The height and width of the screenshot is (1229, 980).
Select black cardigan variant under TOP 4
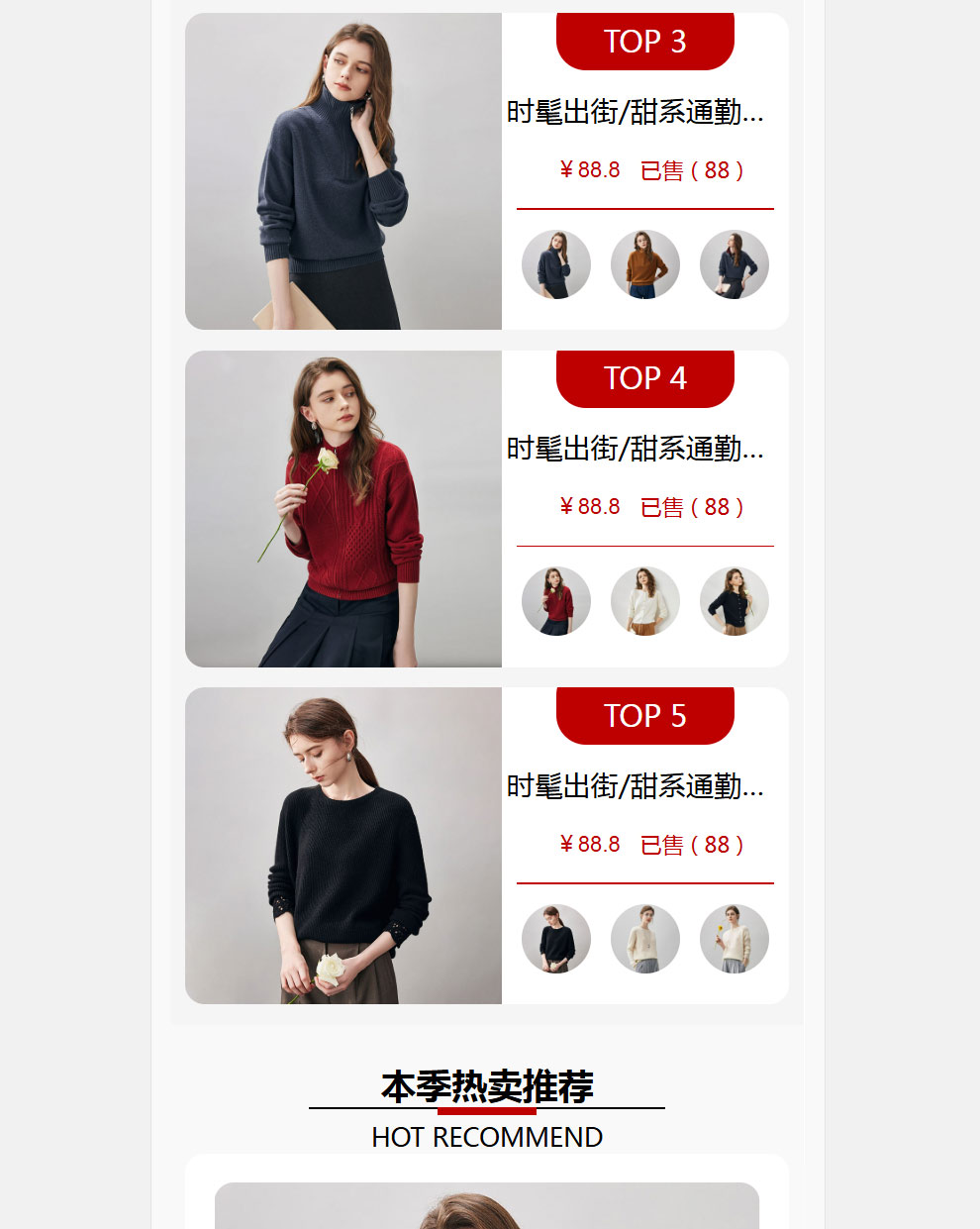point(735,601)
